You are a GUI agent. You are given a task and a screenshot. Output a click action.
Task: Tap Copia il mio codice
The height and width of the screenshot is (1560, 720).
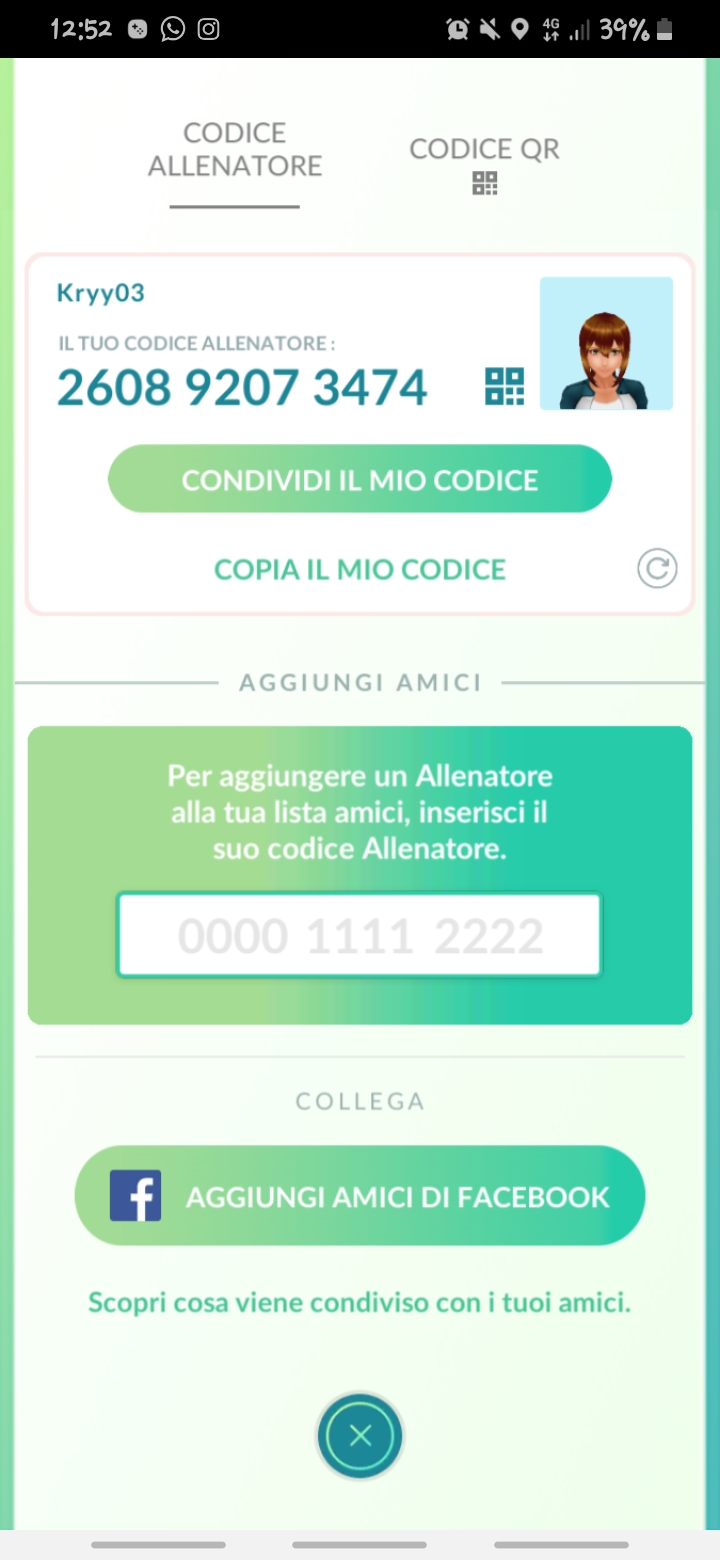tap(360, 569)
